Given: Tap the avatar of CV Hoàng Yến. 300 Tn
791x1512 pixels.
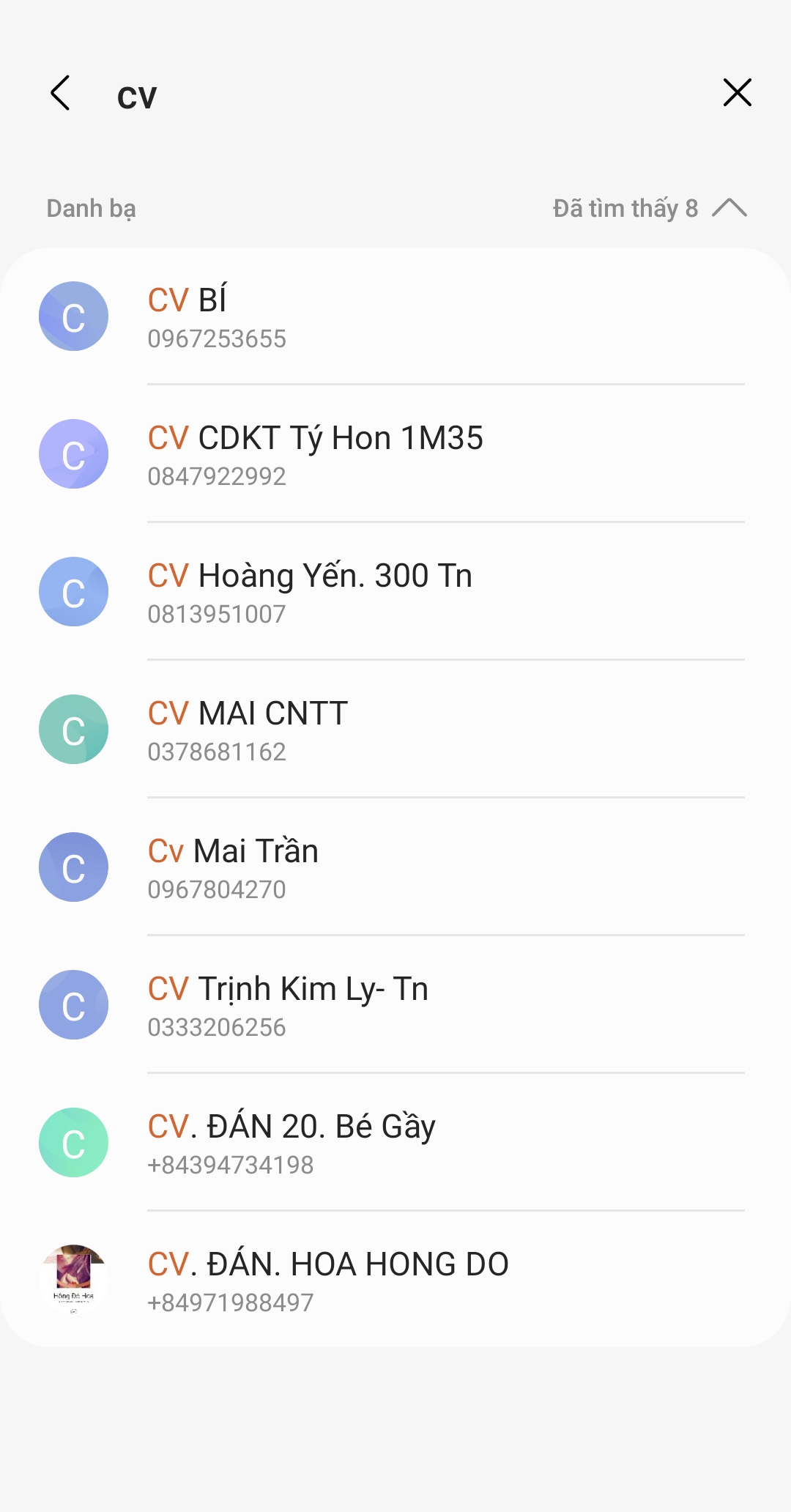Looking at the screenshot, I should coord(73,591).
